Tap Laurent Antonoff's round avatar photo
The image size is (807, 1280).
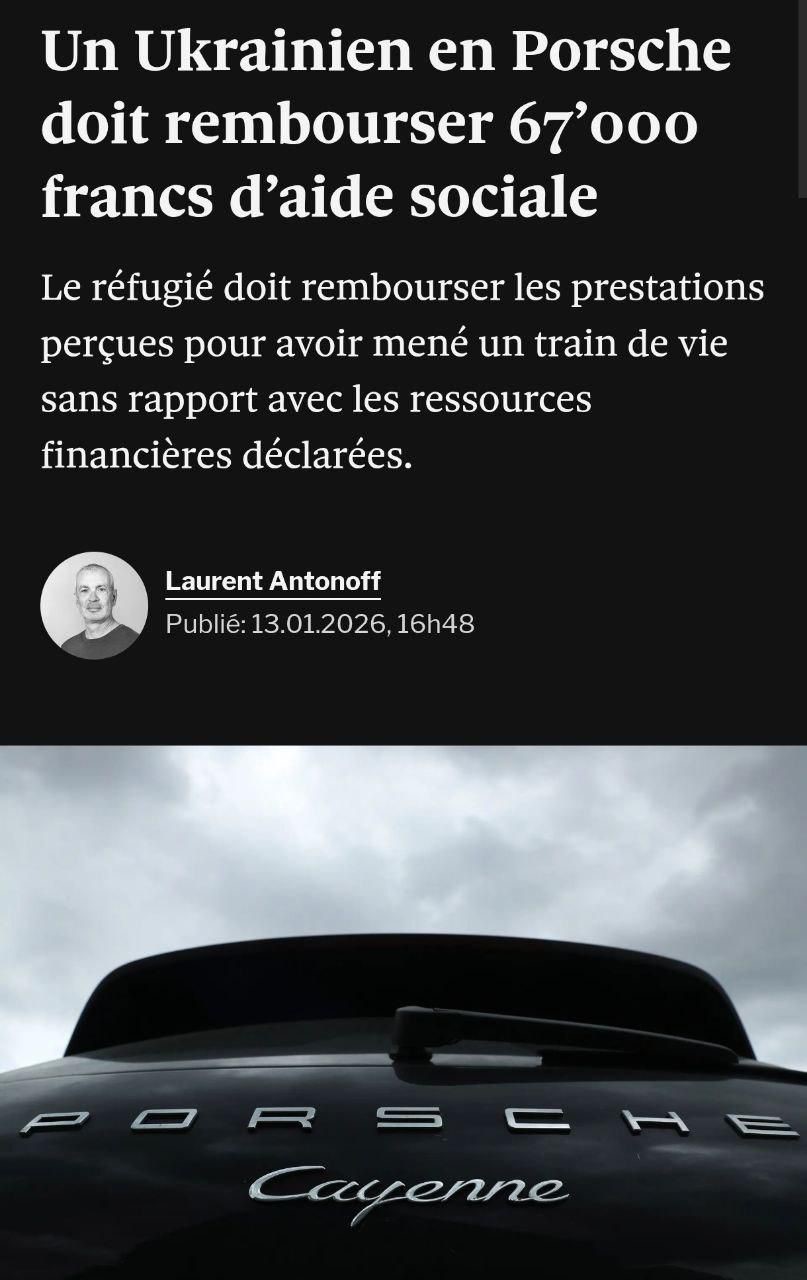click(94, 605)
